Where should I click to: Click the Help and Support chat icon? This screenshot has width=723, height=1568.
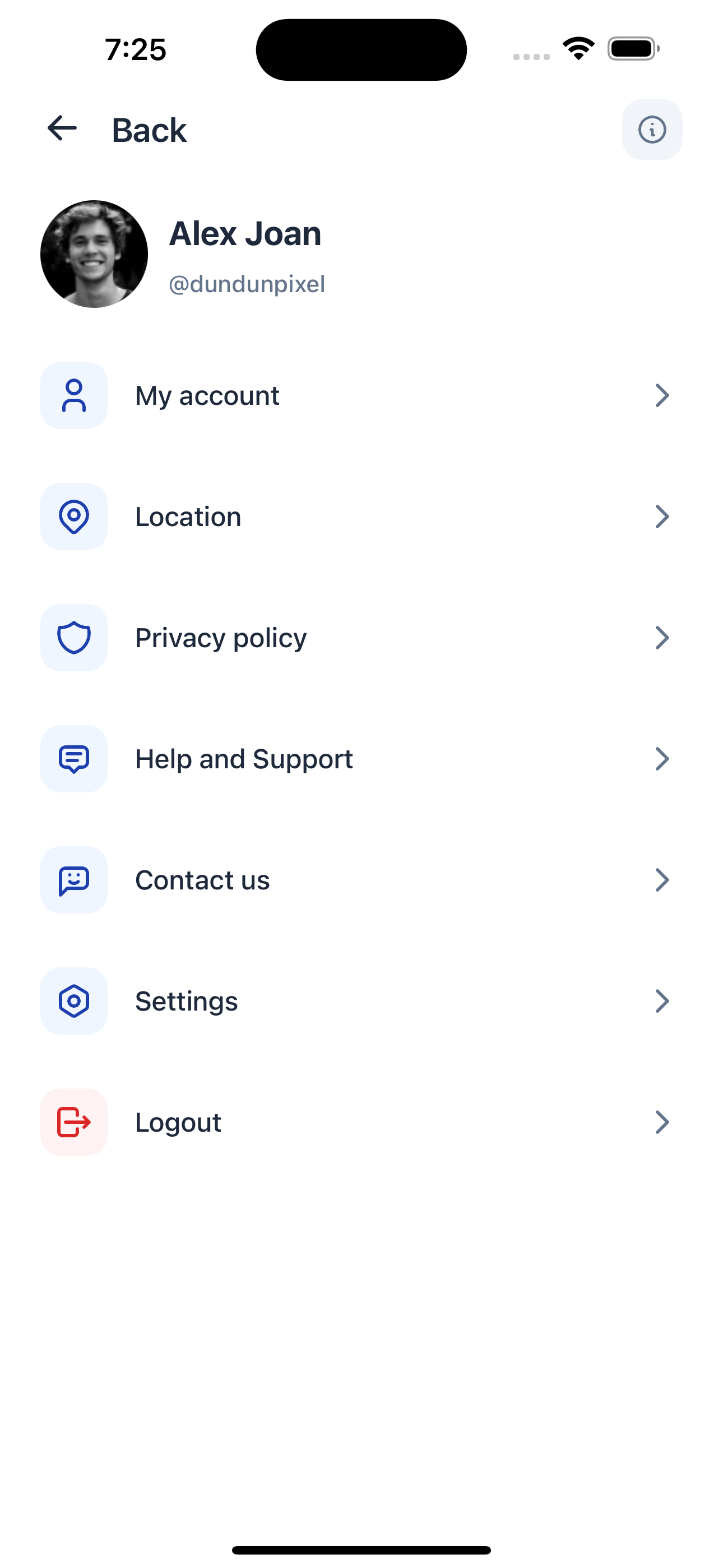point(73,758)
